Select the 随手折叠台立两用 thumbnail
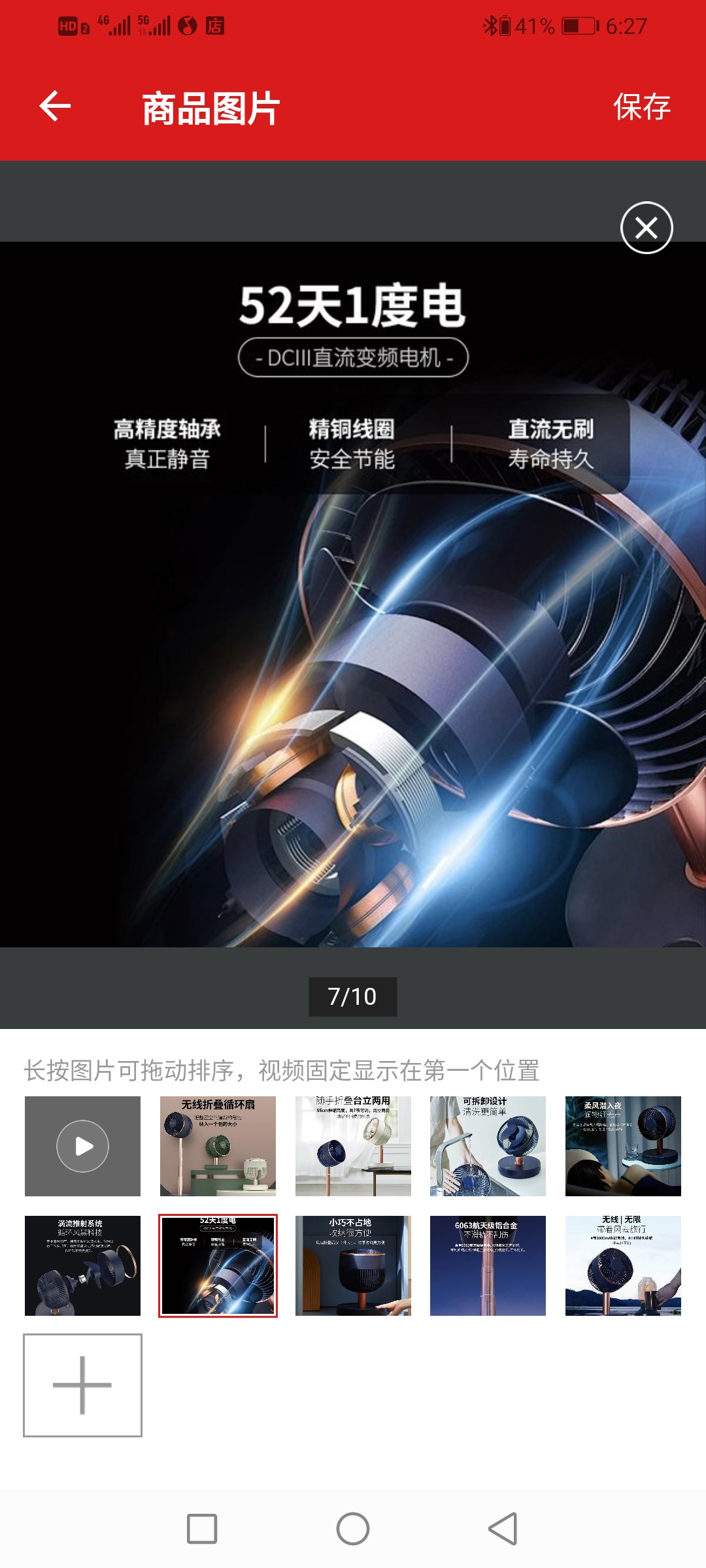The height and width of the screenshot is (1568, 706). click(353, 1146)
